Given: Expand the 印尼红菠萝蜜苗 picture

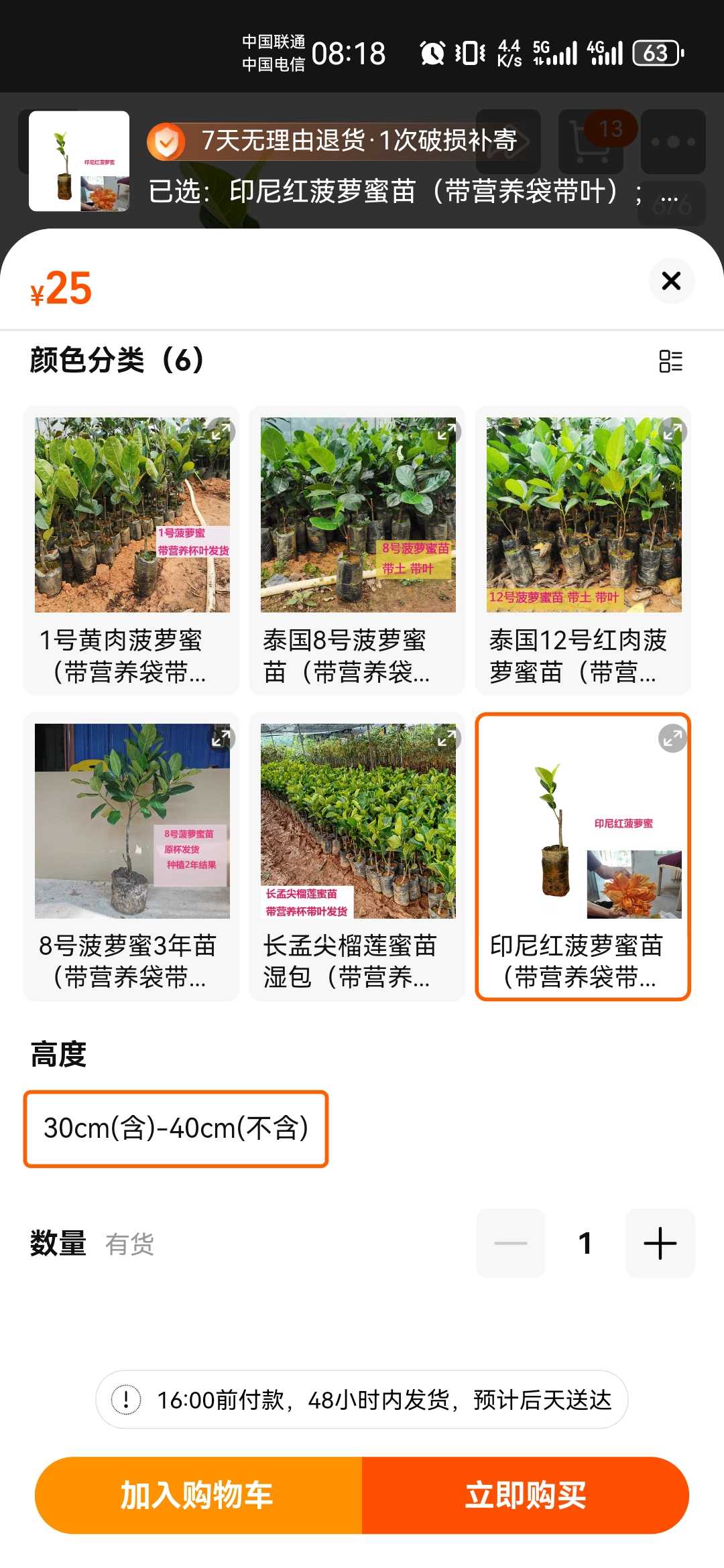Looking at the screenshot, I should 672,738.
